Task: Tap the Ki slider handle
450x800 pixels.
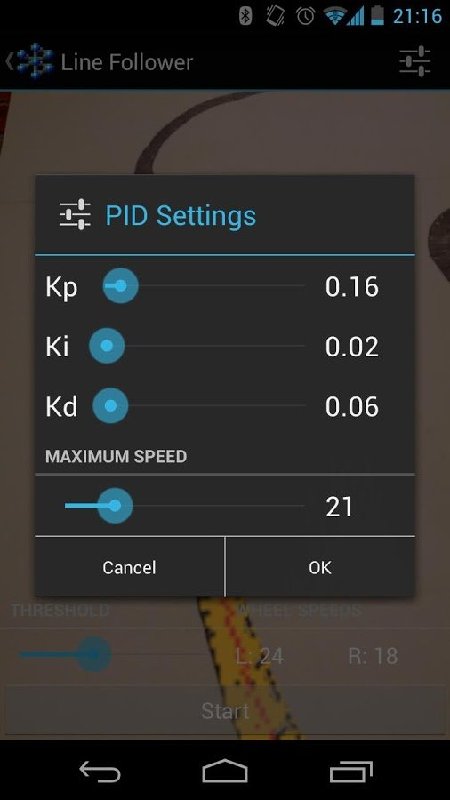Action: point(107,346)
